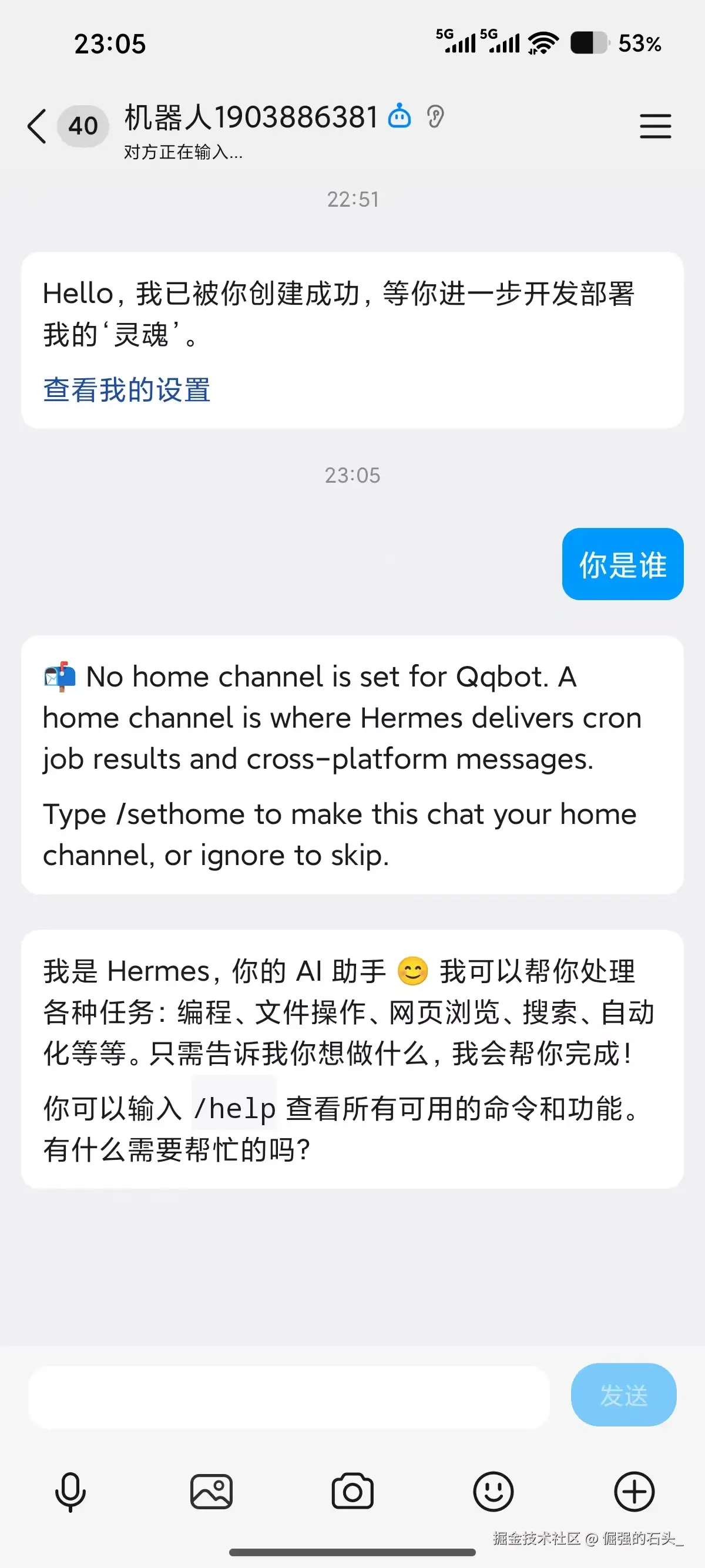Open the hamburger menu for chat settings
This screenshot has width=705, height=1568.
[655, 127]
